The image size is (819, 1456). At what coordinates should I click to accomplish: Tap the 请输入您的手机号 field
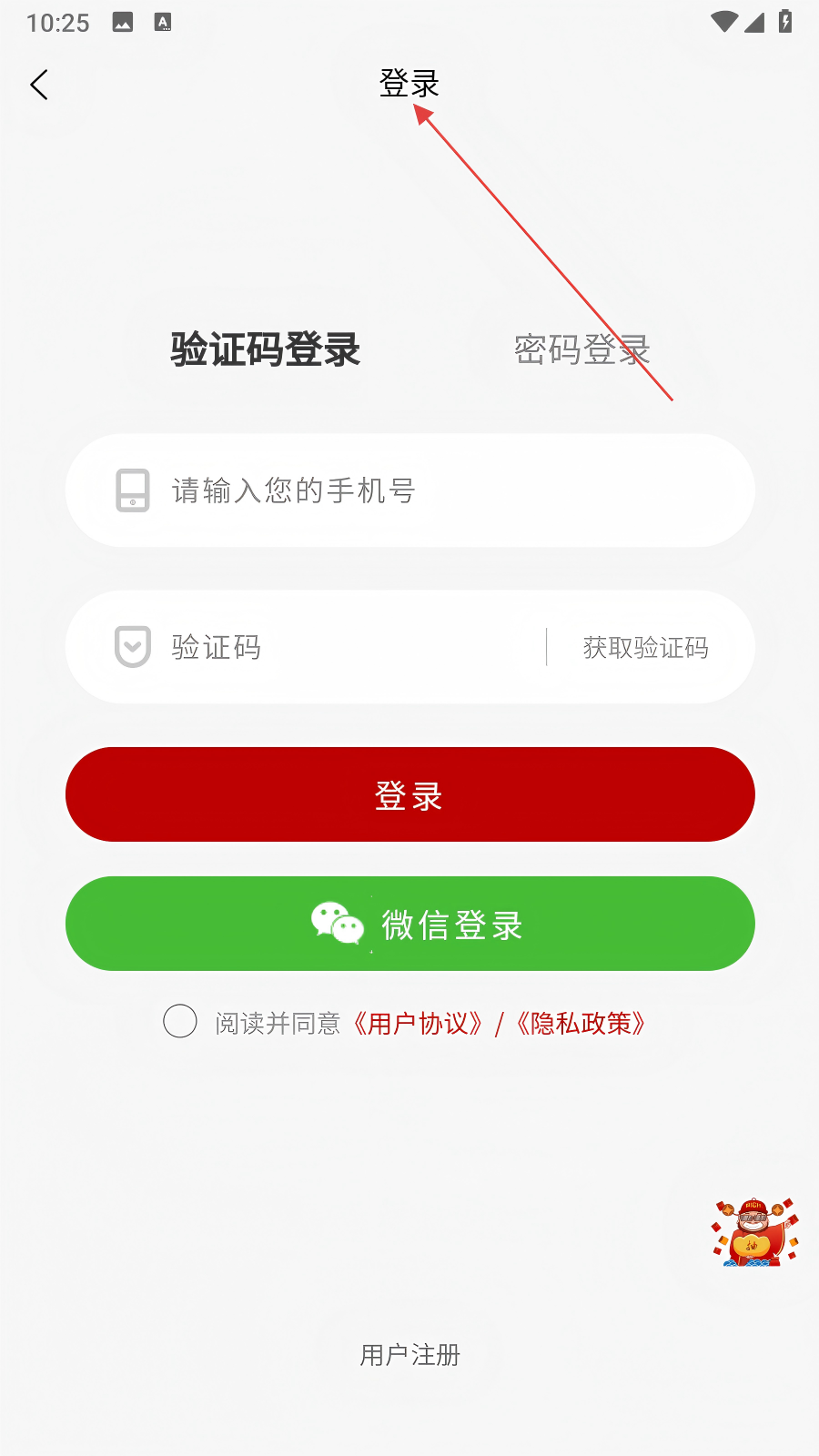(x=410, y=490)
